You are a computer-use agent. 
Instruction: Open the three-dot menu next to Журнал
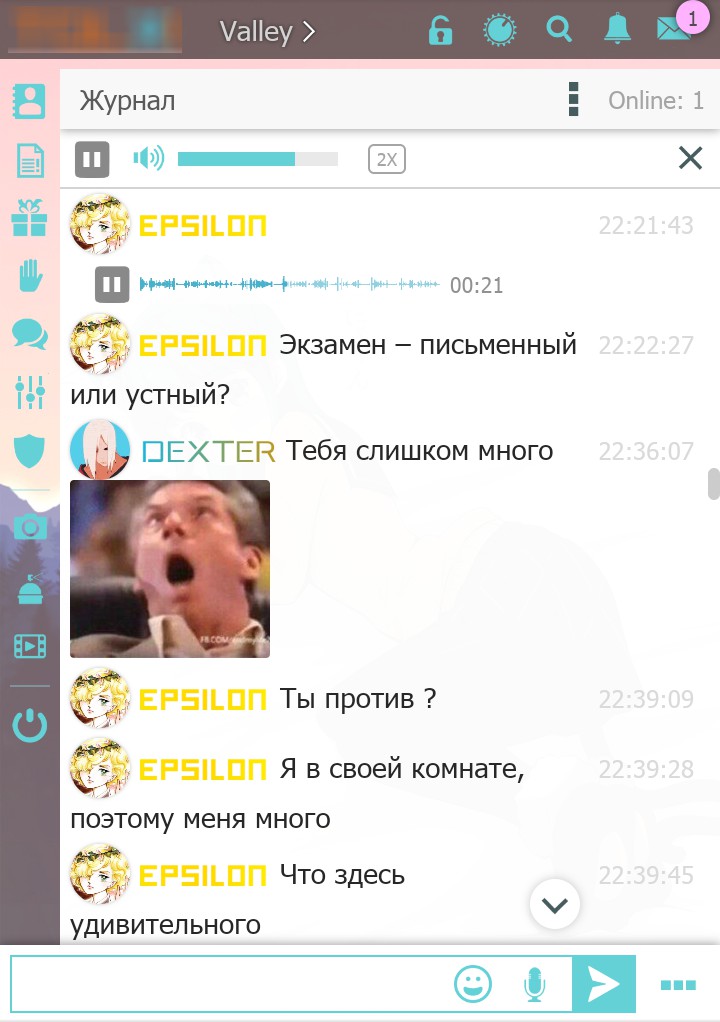tap(573, 100)
